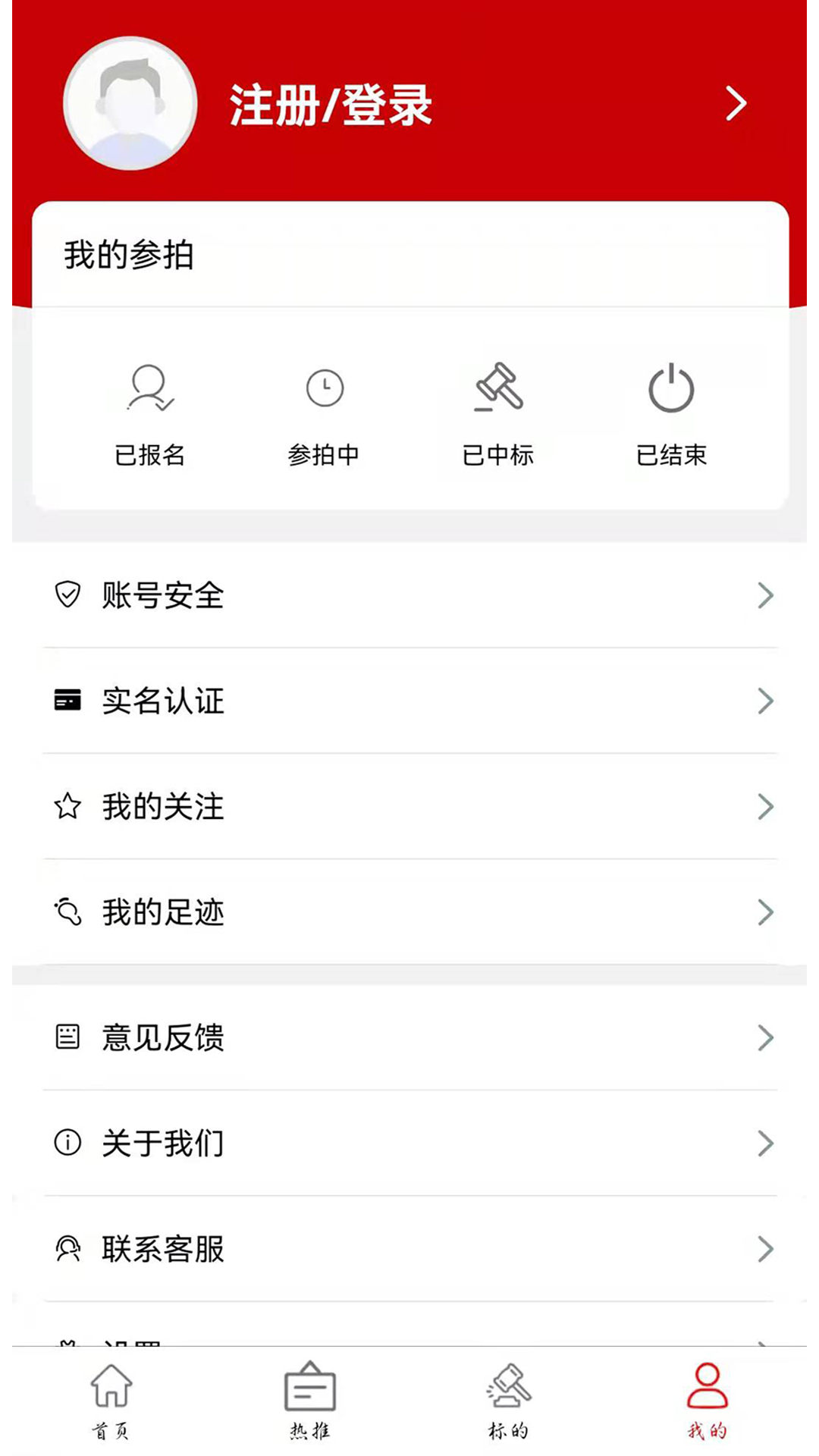819x1456 pixels.
Task: Select 联系客服 customer service
Action: click(x=409, y=1248)
